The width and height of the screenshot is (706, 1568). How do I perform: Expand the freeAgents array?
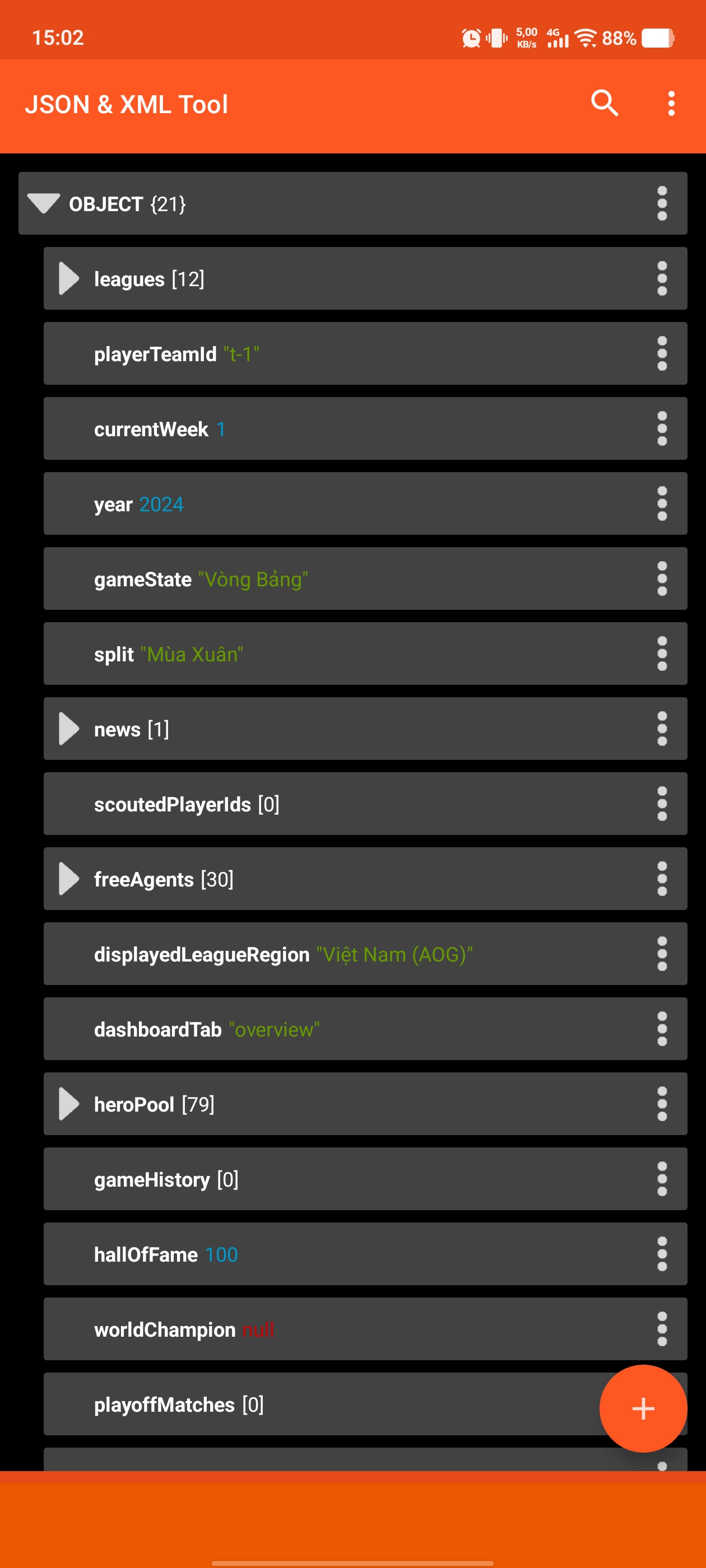(x=68, y=878)
